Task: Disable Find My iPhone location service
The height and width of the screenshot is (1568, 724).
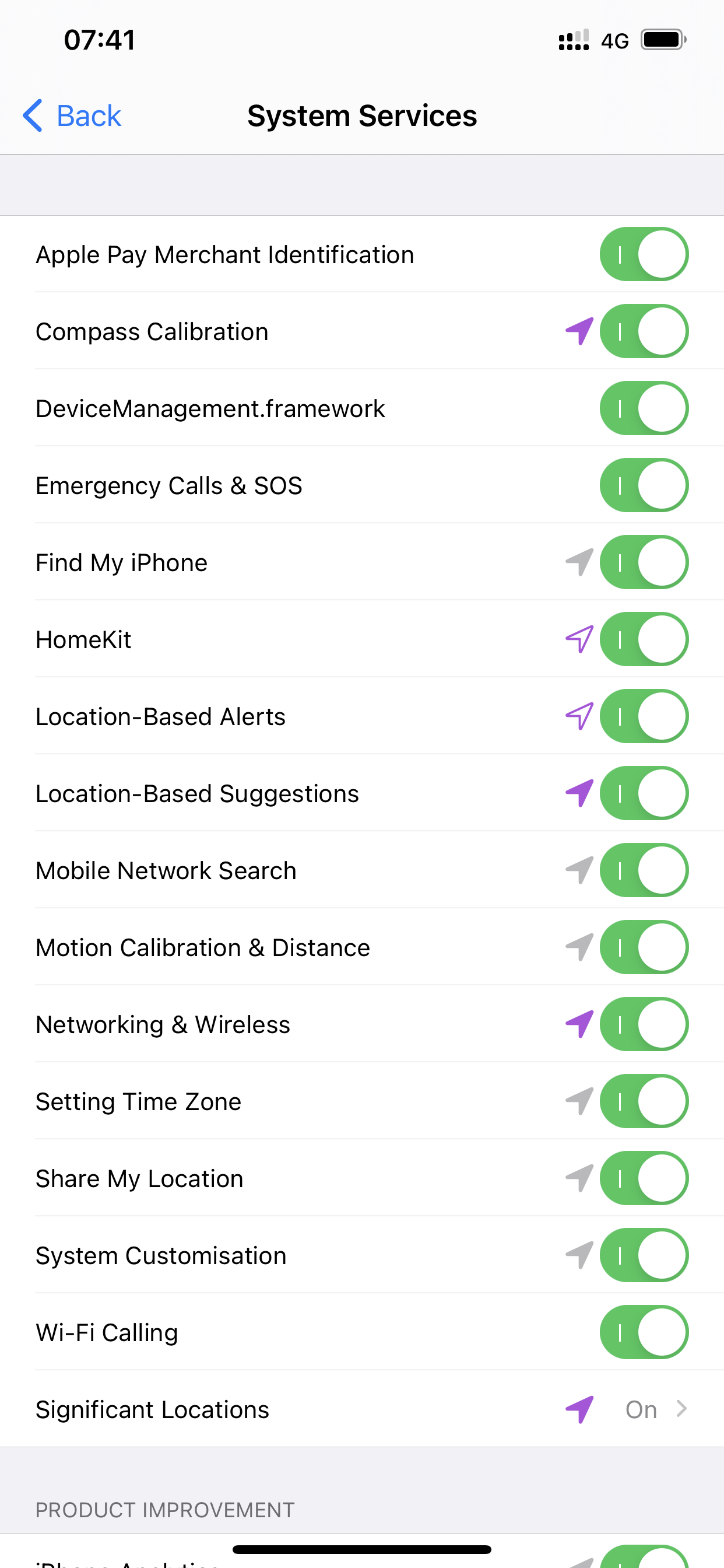Action: 643,562
